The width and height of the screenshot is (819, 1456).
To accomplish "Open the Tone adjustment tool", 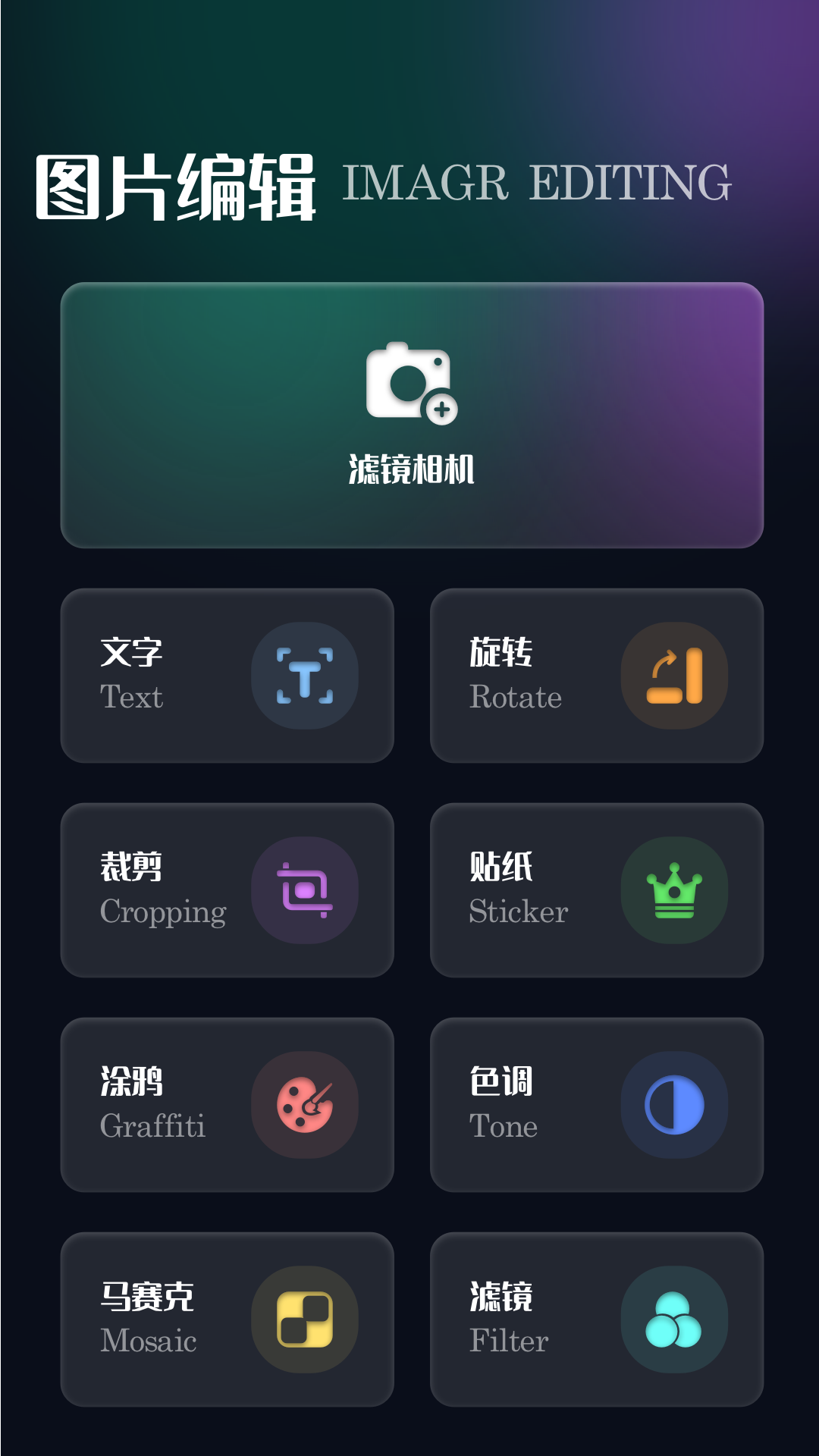I will point(596,1105).
